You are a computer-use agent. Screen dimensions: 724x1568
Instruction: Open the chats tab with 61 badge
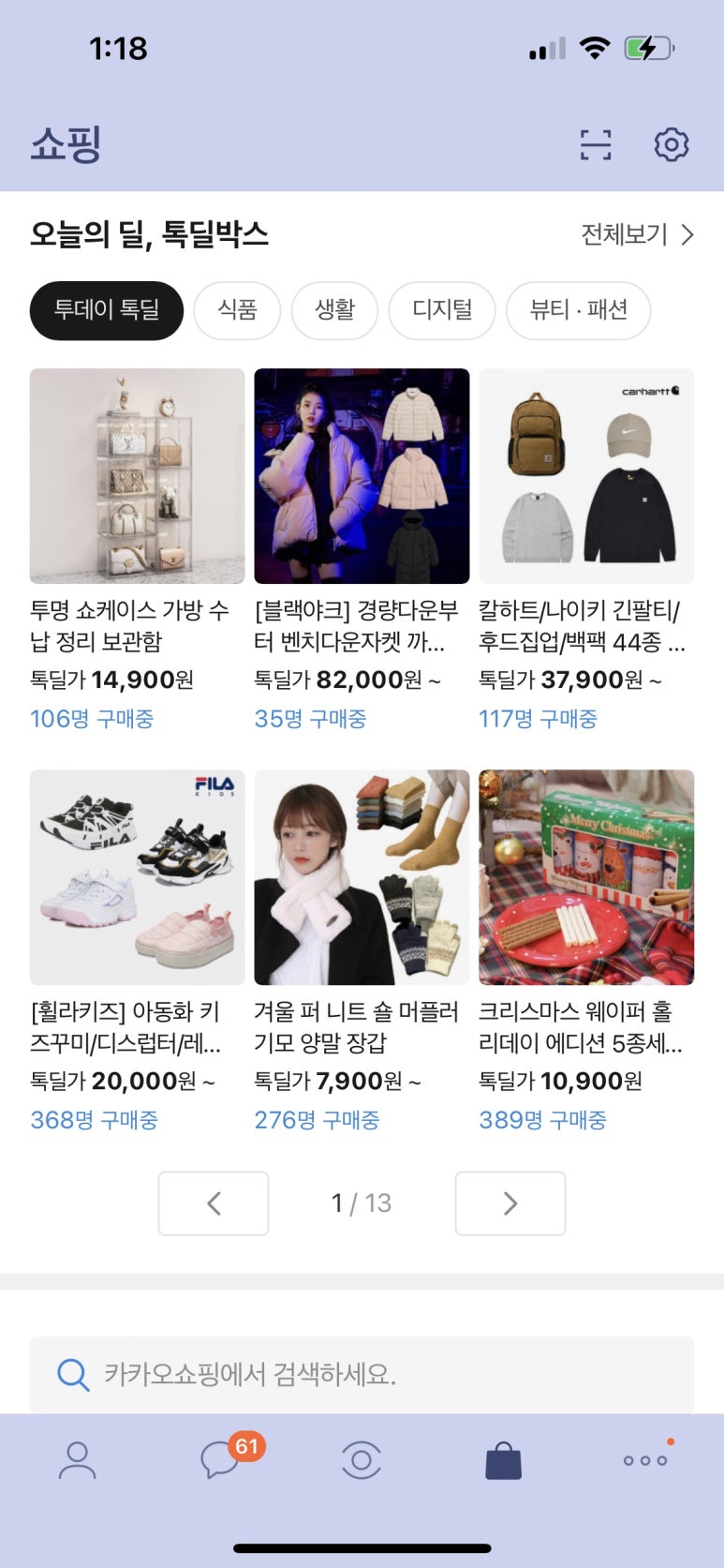tap(223, 1460)
